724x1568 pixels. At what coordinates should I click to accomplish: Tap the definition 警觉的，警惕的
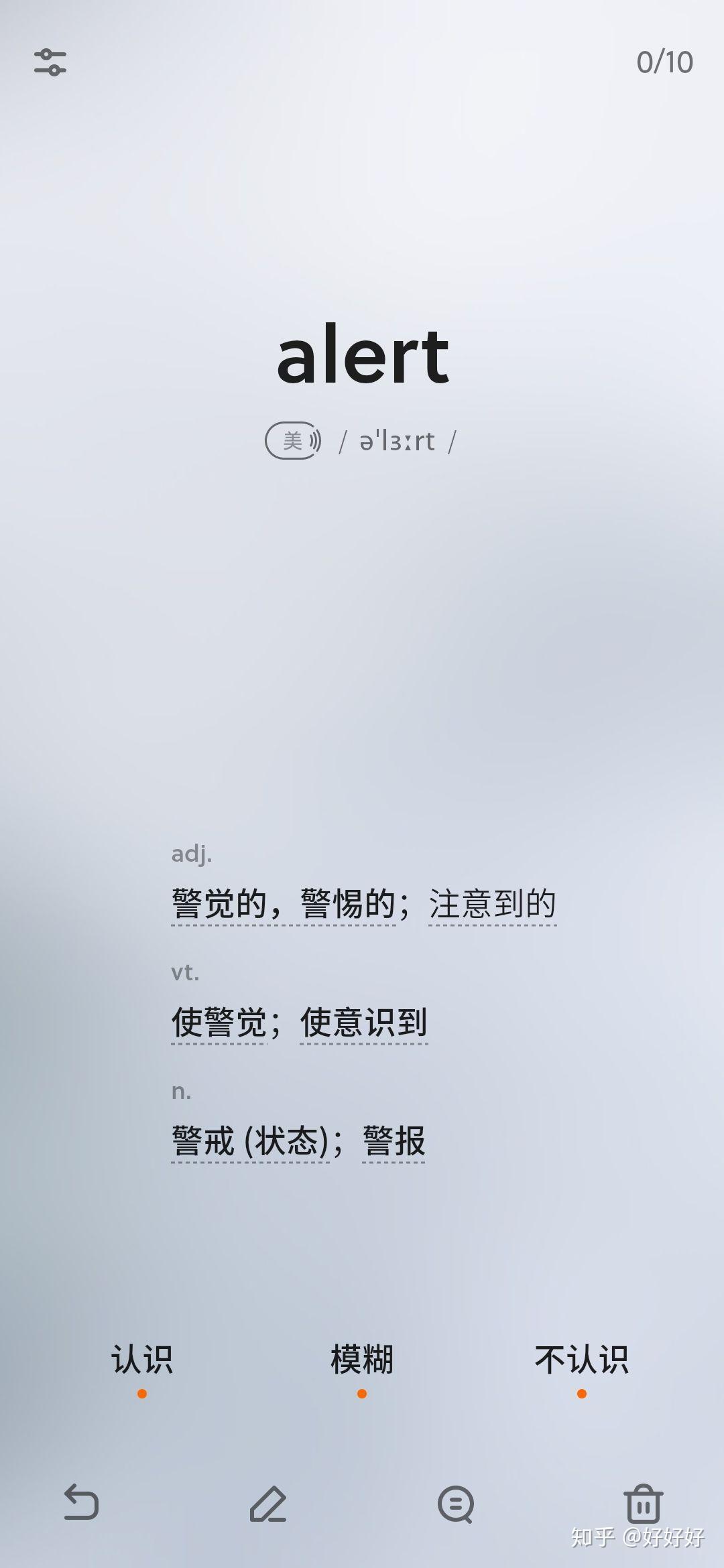point(284,903)
